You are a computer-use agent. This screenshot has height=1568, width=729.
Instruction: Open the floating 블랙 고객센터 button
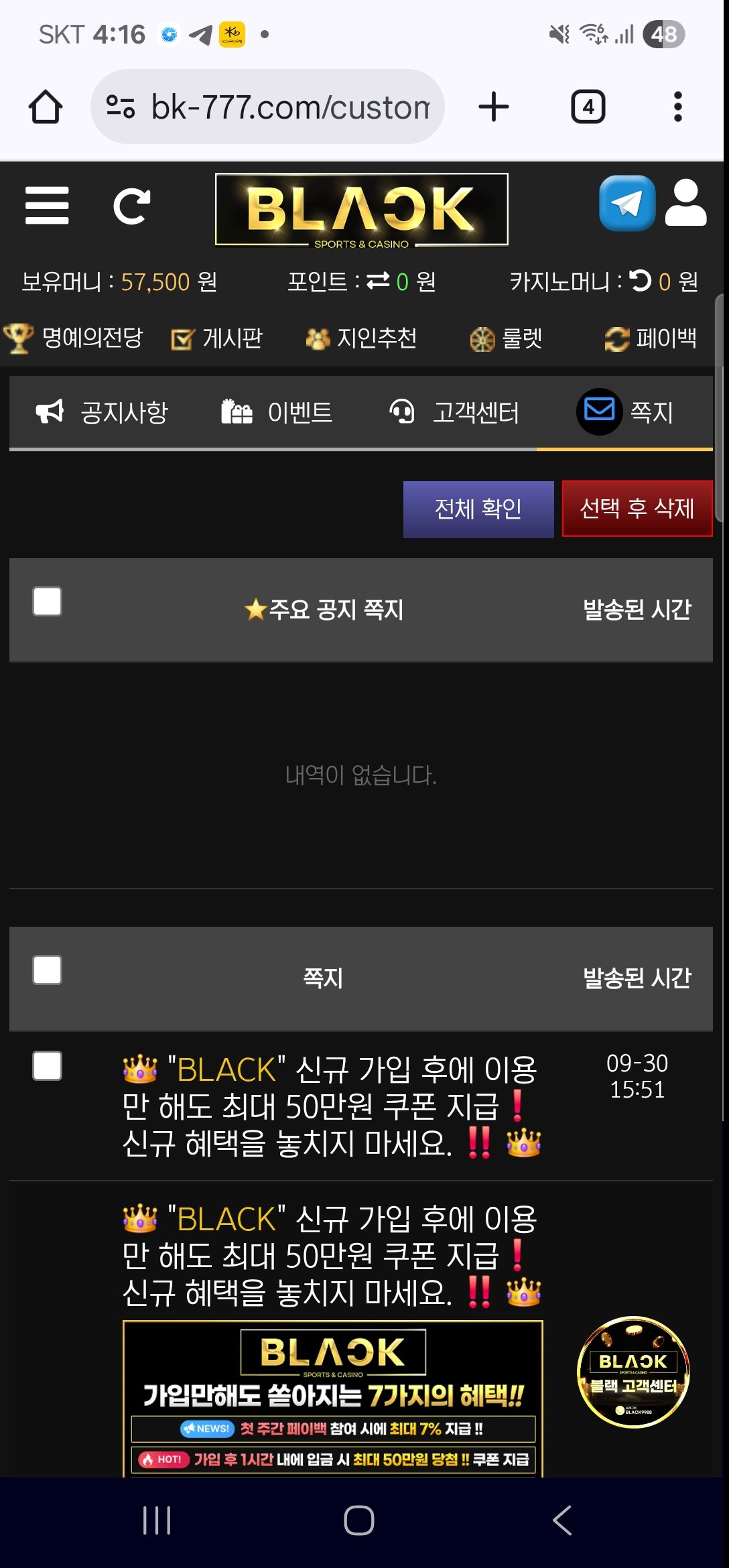pyautogui.click(x=633, y=1372)
